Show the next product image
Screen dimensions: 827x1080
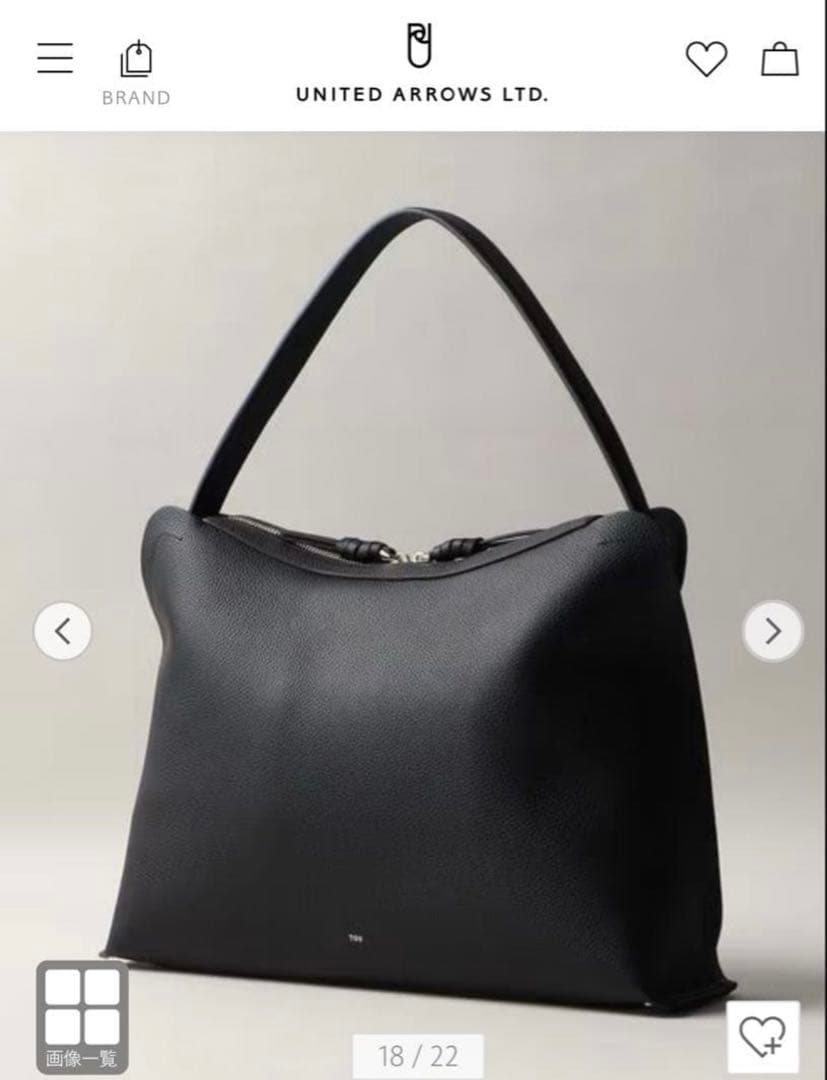pyautogui.click(x=772, y=631)
